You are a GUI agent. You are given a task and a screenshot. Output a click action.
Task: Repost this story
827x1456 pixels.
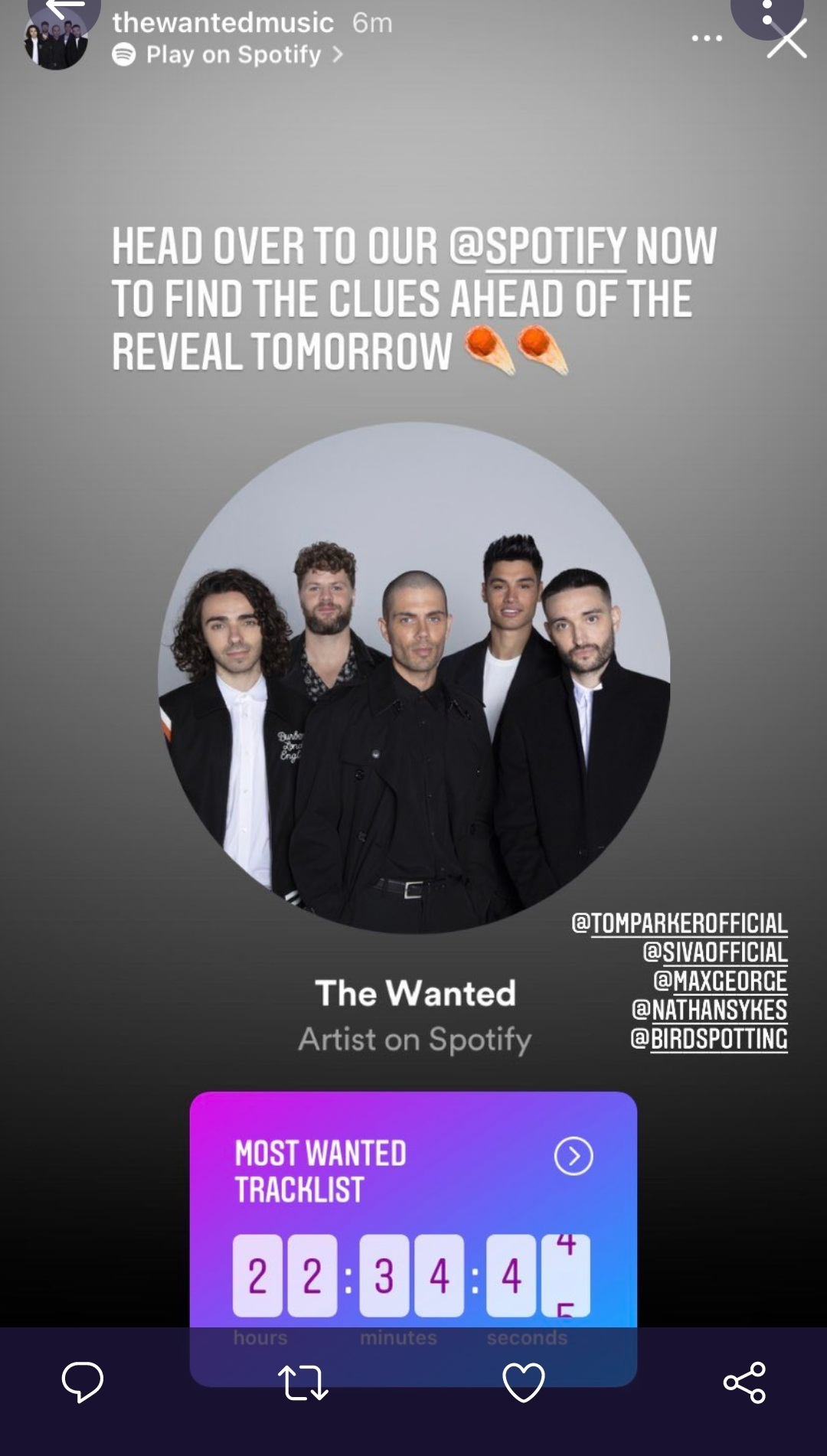click(x=302, y=1383)
